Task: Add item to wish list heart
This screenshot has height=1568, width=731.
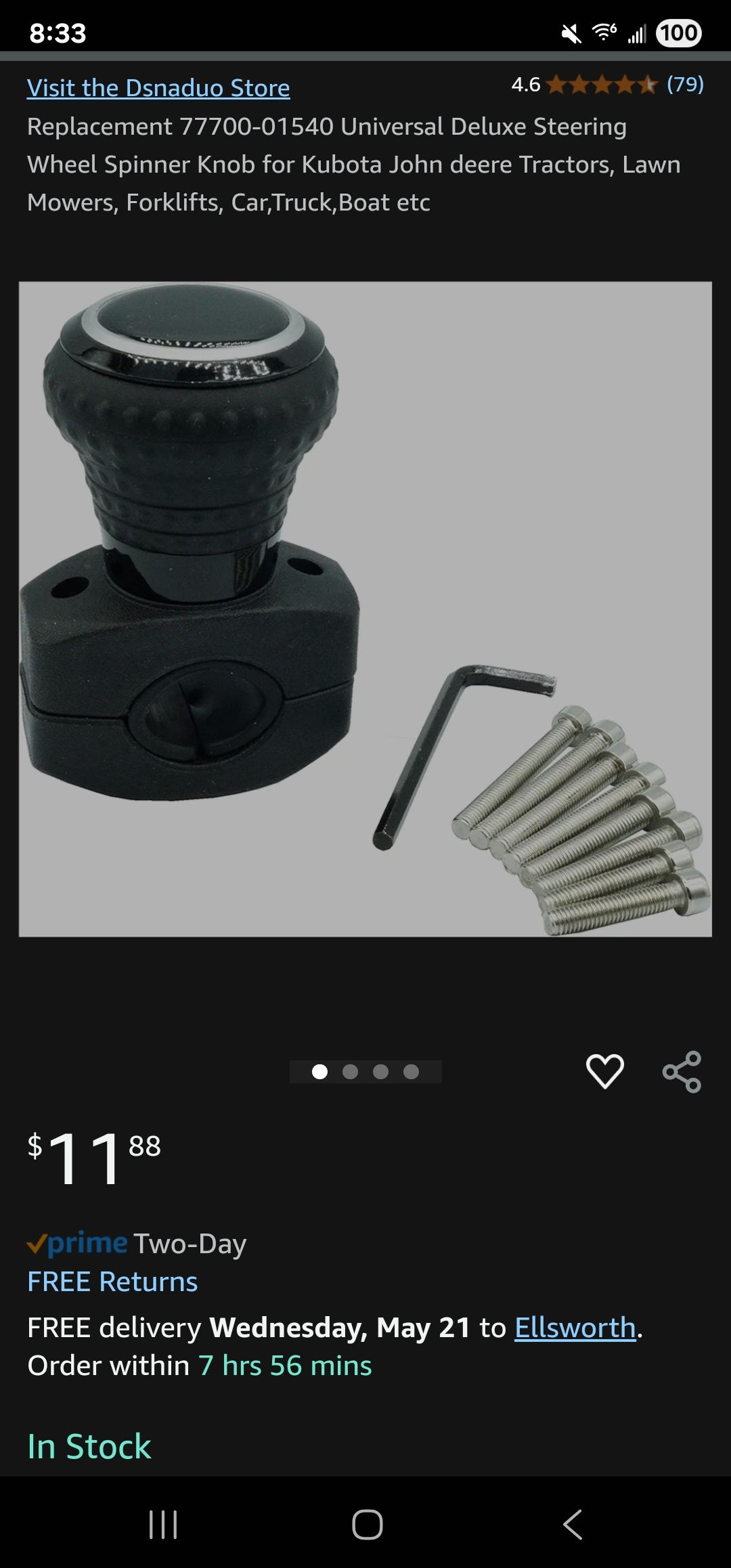Action: [604, 1071]
